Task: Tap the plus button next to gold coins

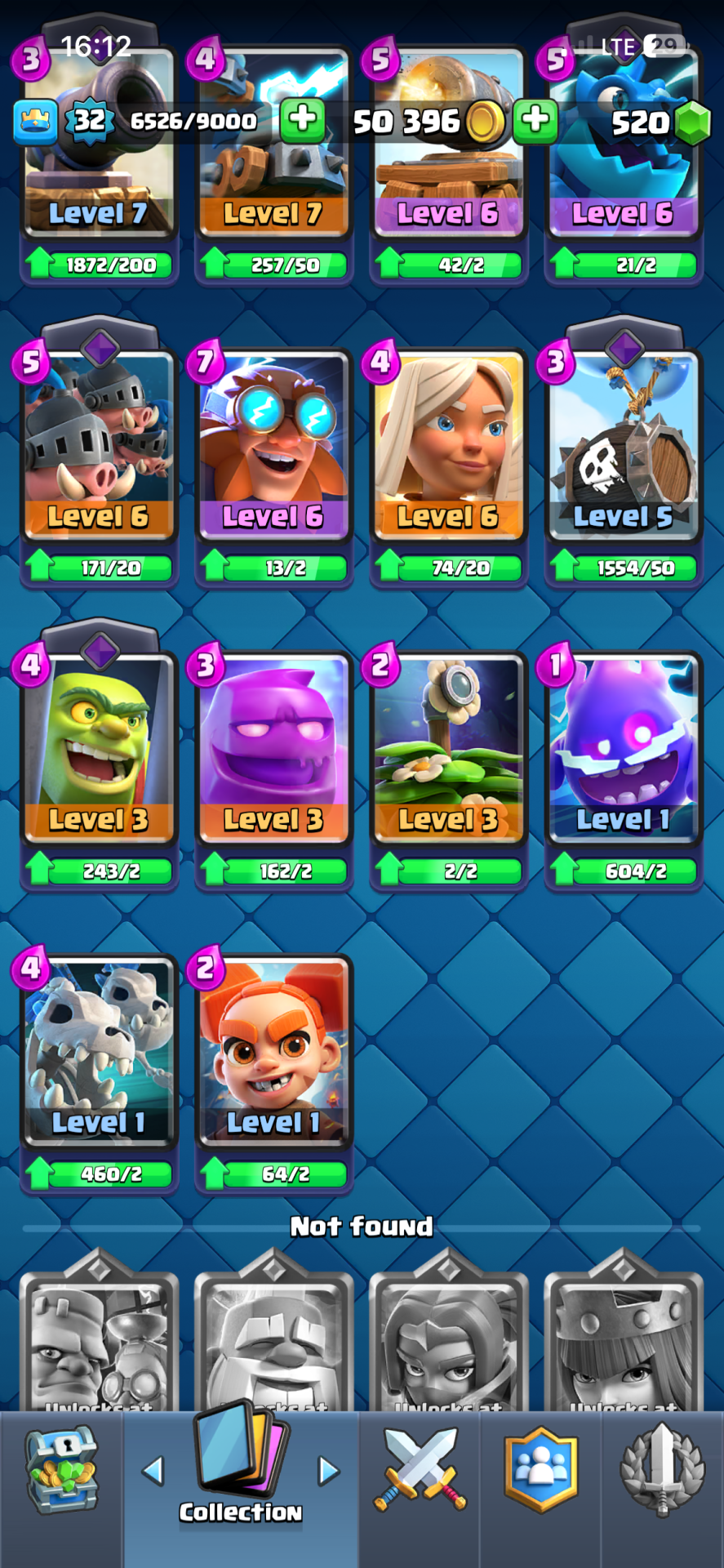Action: (535, 120)
